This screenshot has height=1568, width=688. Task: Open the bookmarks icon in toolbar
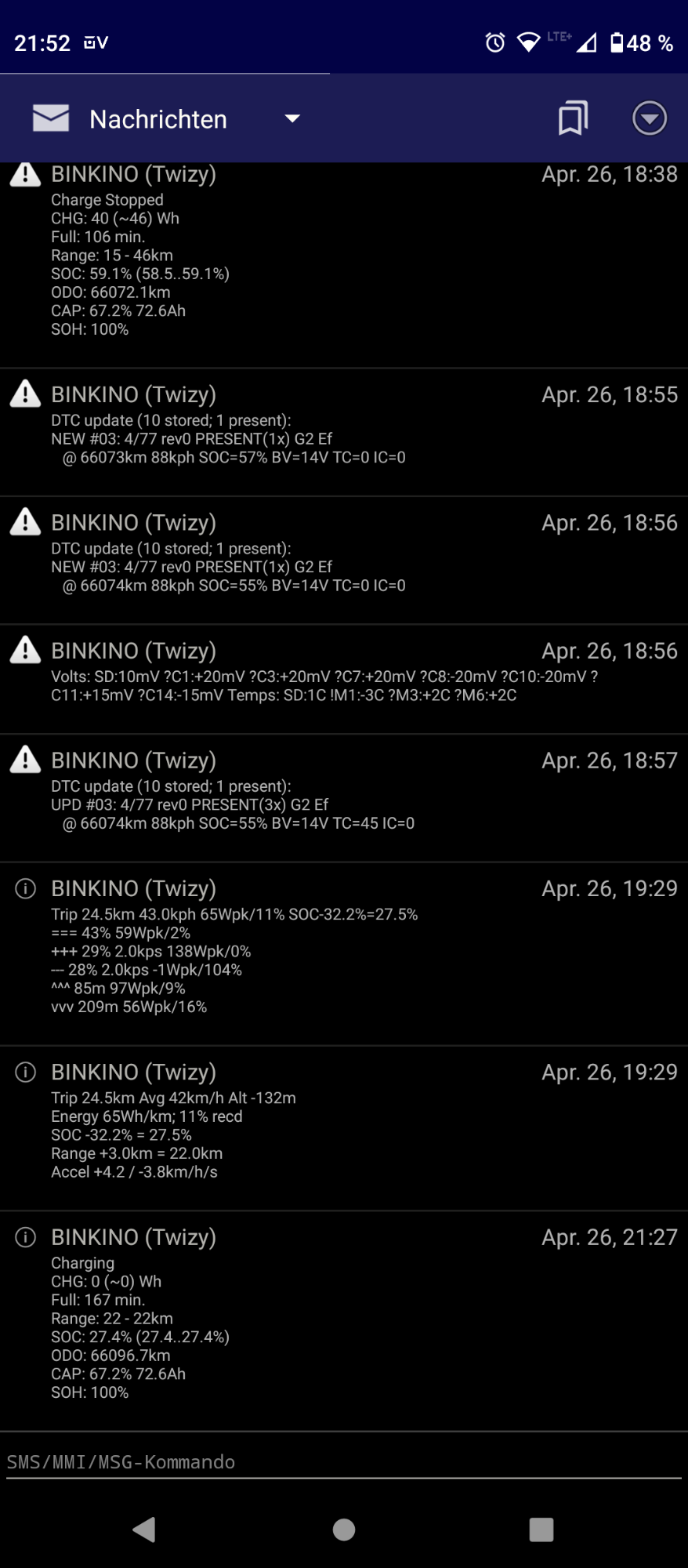pyautogui.click(x=573, y=118)
